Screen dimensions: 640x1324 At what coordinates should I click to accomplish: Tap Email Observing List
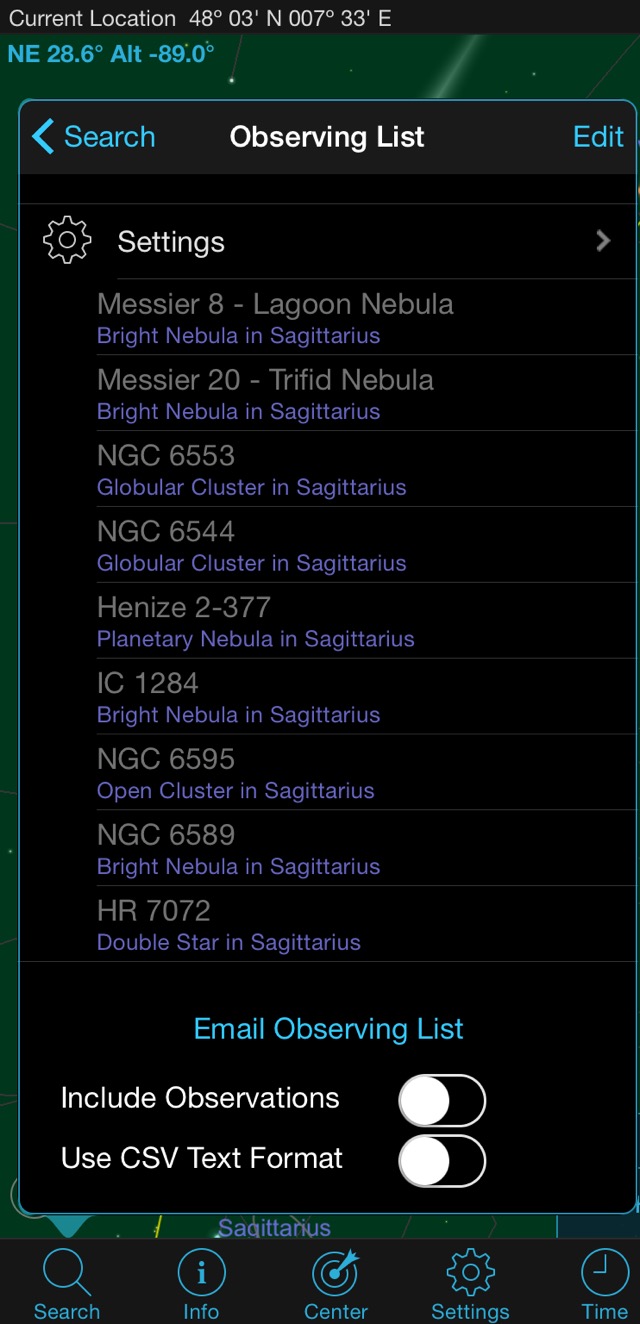[x=328, y=1029]
